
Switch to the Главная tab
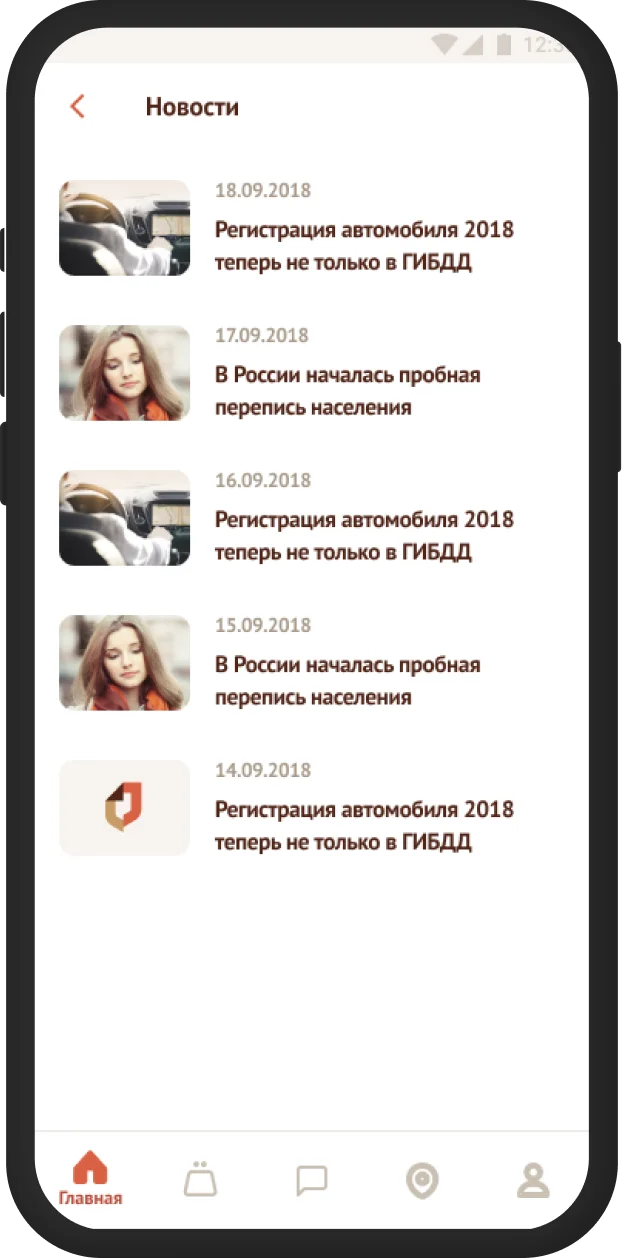coord(90,1178)
